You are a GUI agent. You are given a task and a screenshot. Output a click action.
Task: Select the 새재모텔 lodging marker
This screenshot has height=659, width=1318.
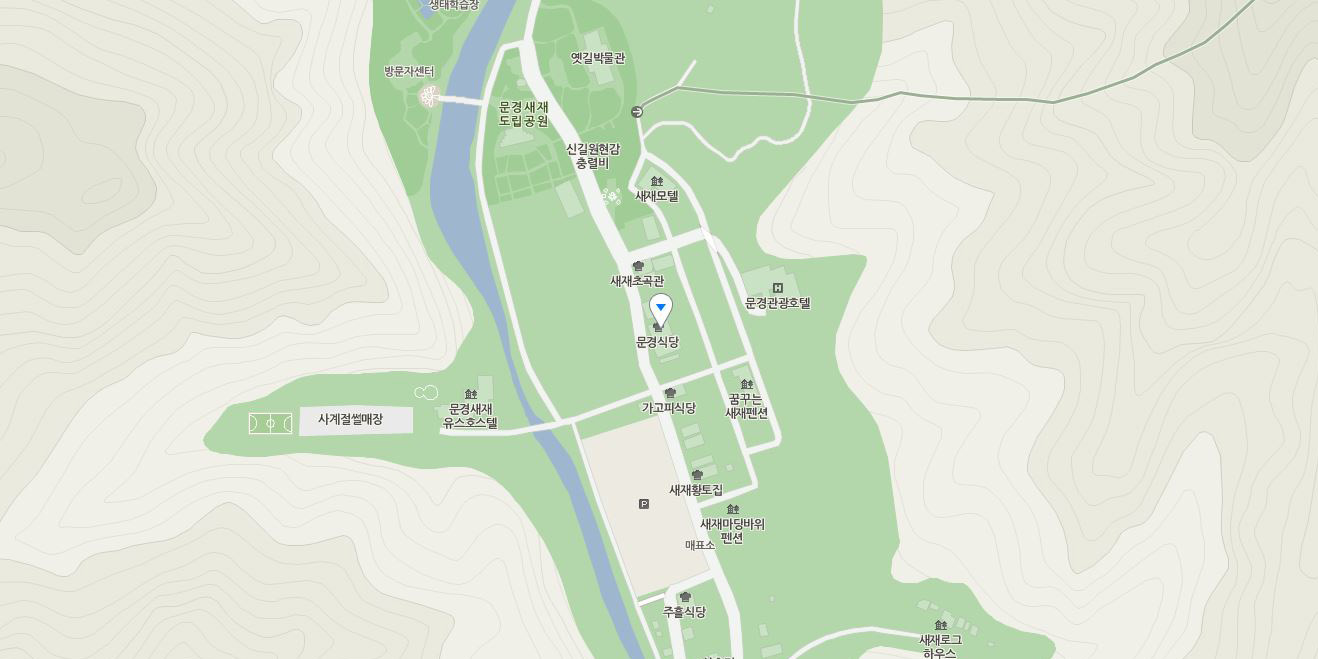tap(656, 182)
